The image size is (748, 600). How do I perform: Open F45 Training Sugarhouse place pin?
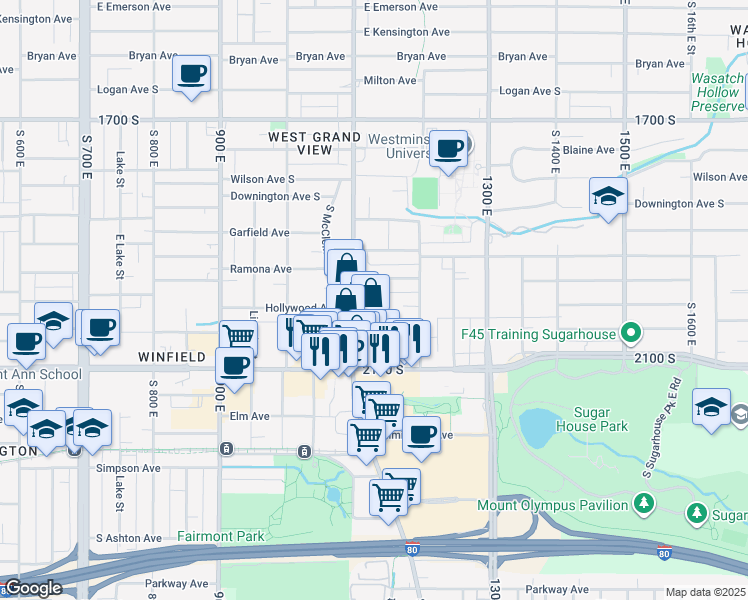(x=631, y=332)
